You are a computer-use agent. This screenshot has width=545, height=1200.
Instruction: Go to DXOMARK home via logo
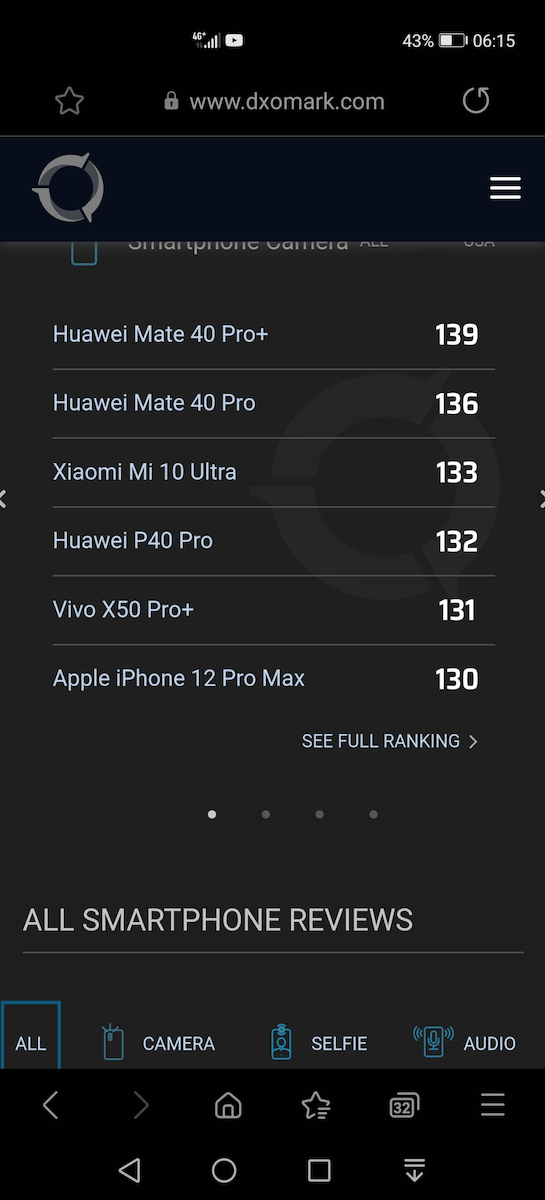point(68,188)
